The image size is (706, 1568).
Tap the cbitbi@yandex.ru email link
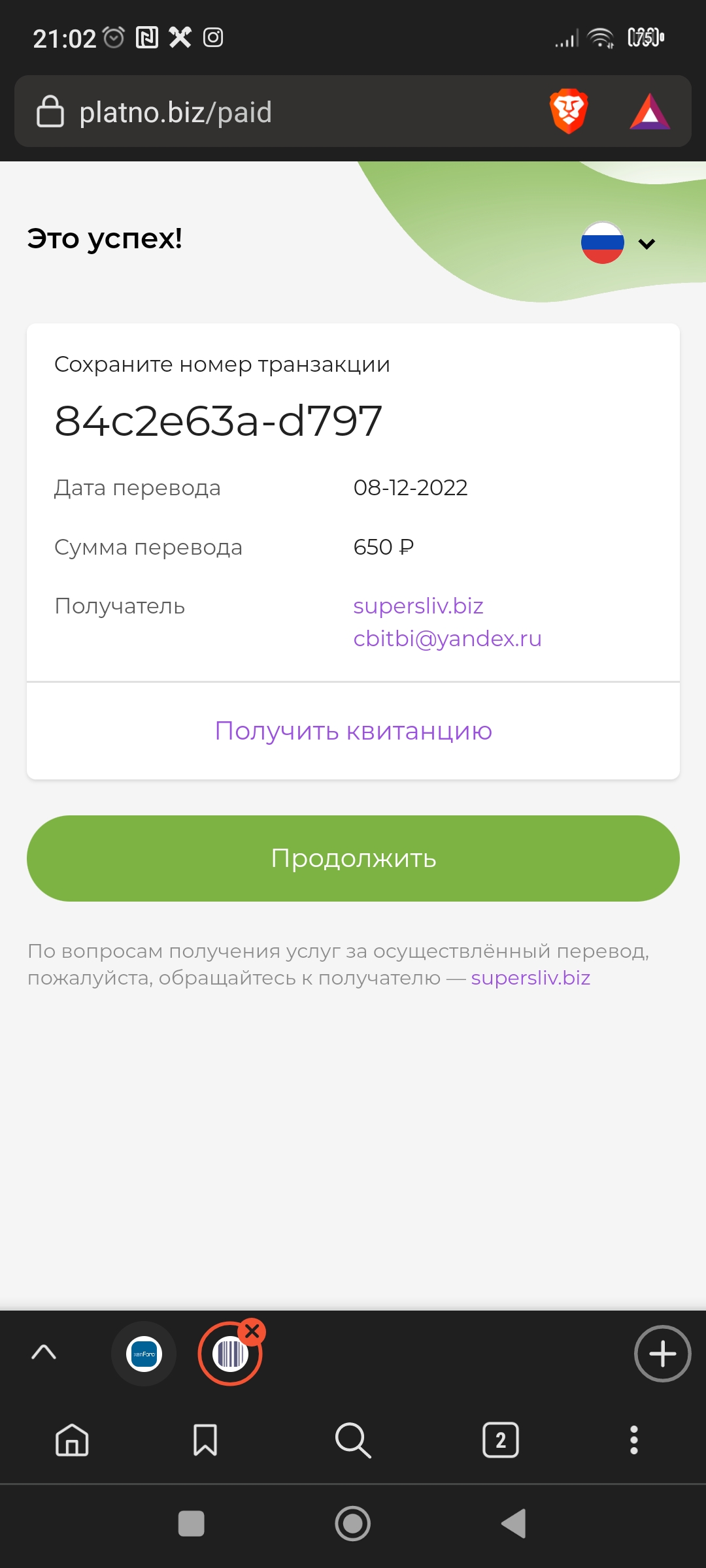coord(447,638)
